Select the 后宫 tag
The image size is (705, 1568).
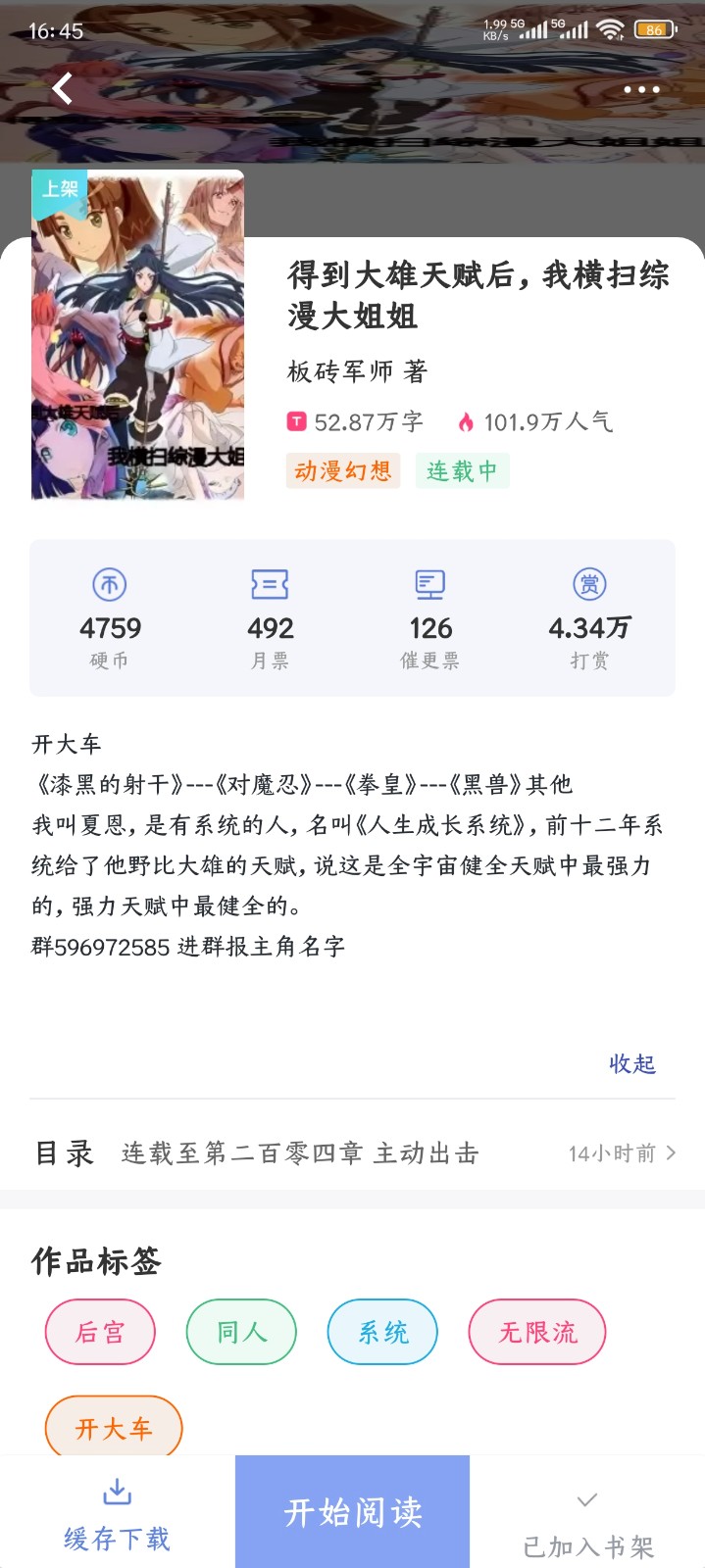tap(100, 1332)
